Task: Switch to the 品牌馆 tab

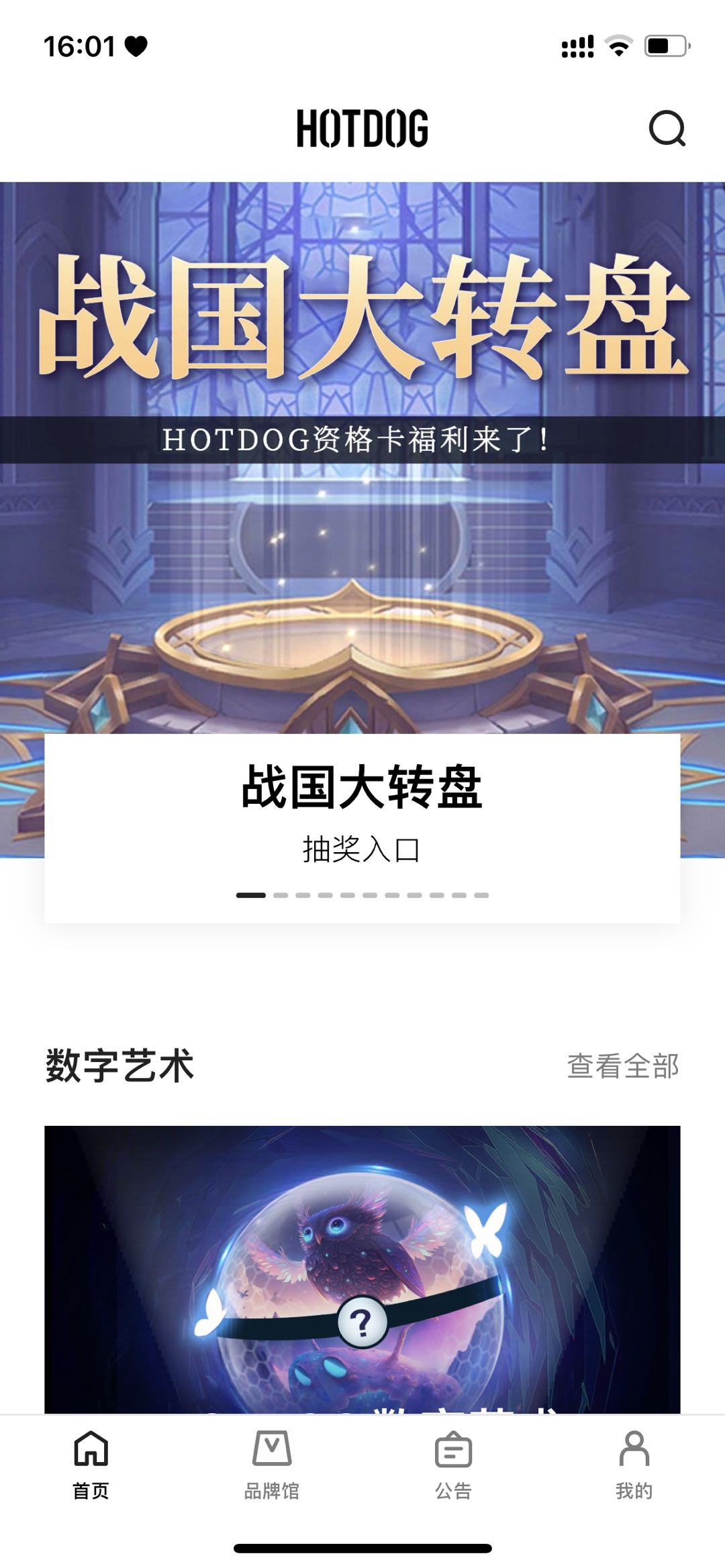Action: pos(272,1465)
